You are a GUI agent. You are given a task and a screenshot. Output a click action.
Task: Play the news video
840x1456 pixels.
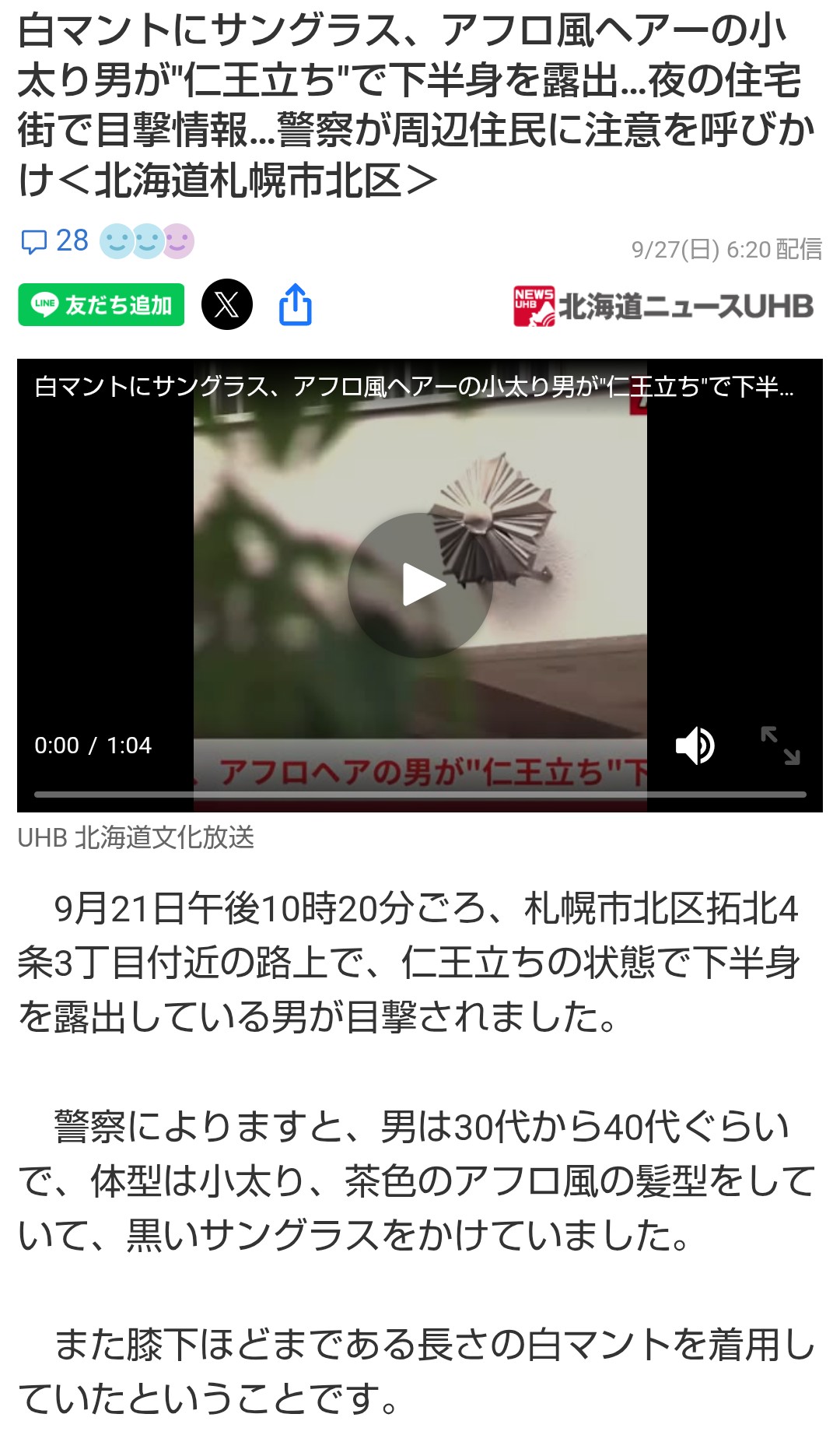(x=420, y=585)
